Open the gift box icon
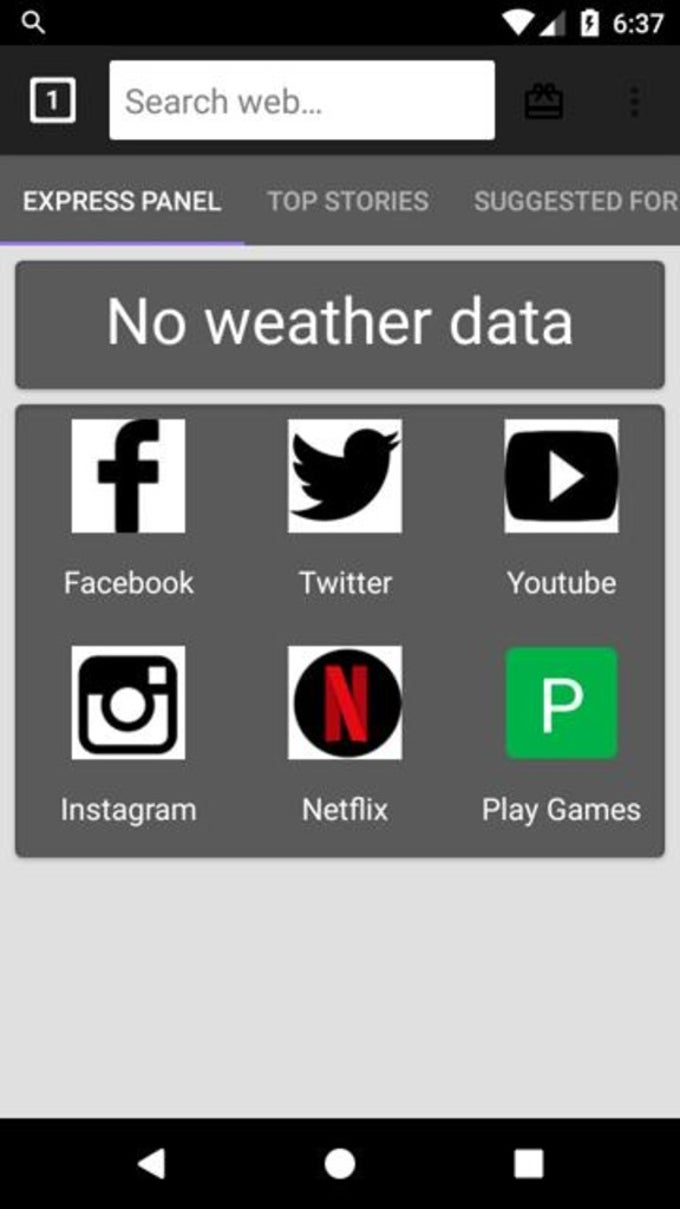 [544, 101]
